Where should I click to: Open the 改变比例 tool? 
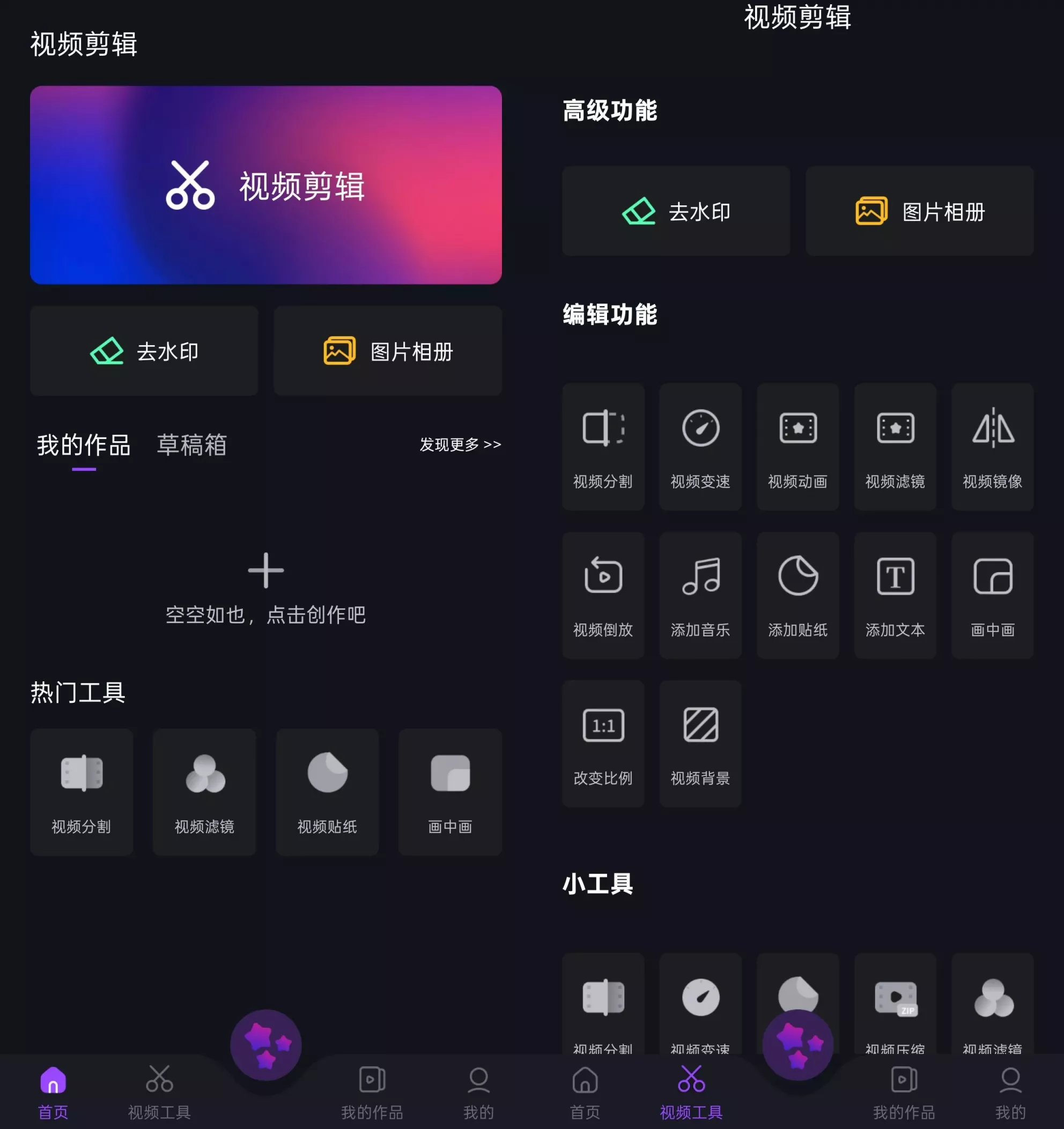pyautogui.click(x=603, y=743)
